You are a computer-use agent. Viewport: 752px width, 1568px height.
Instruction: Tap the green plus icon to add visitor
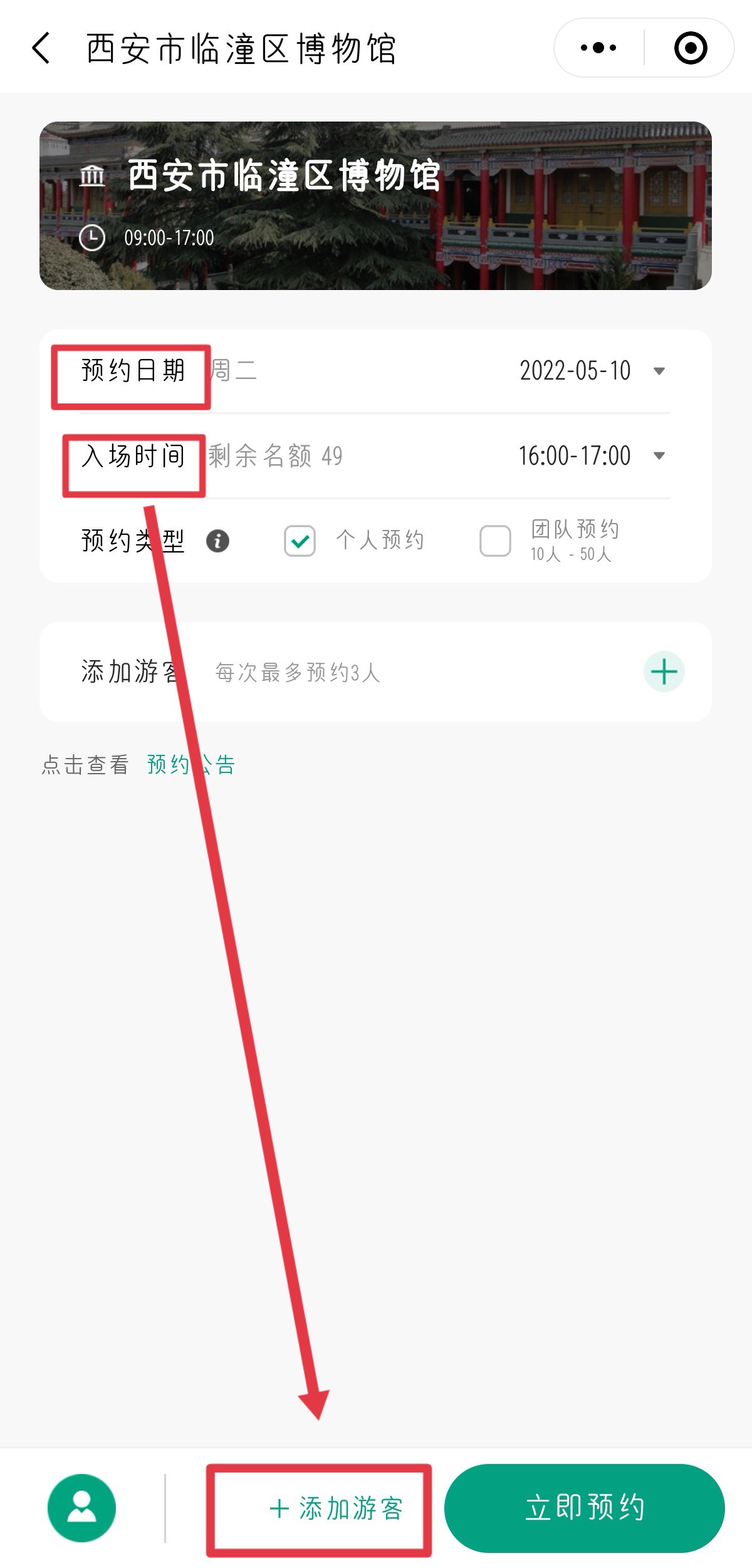point(664,672)
